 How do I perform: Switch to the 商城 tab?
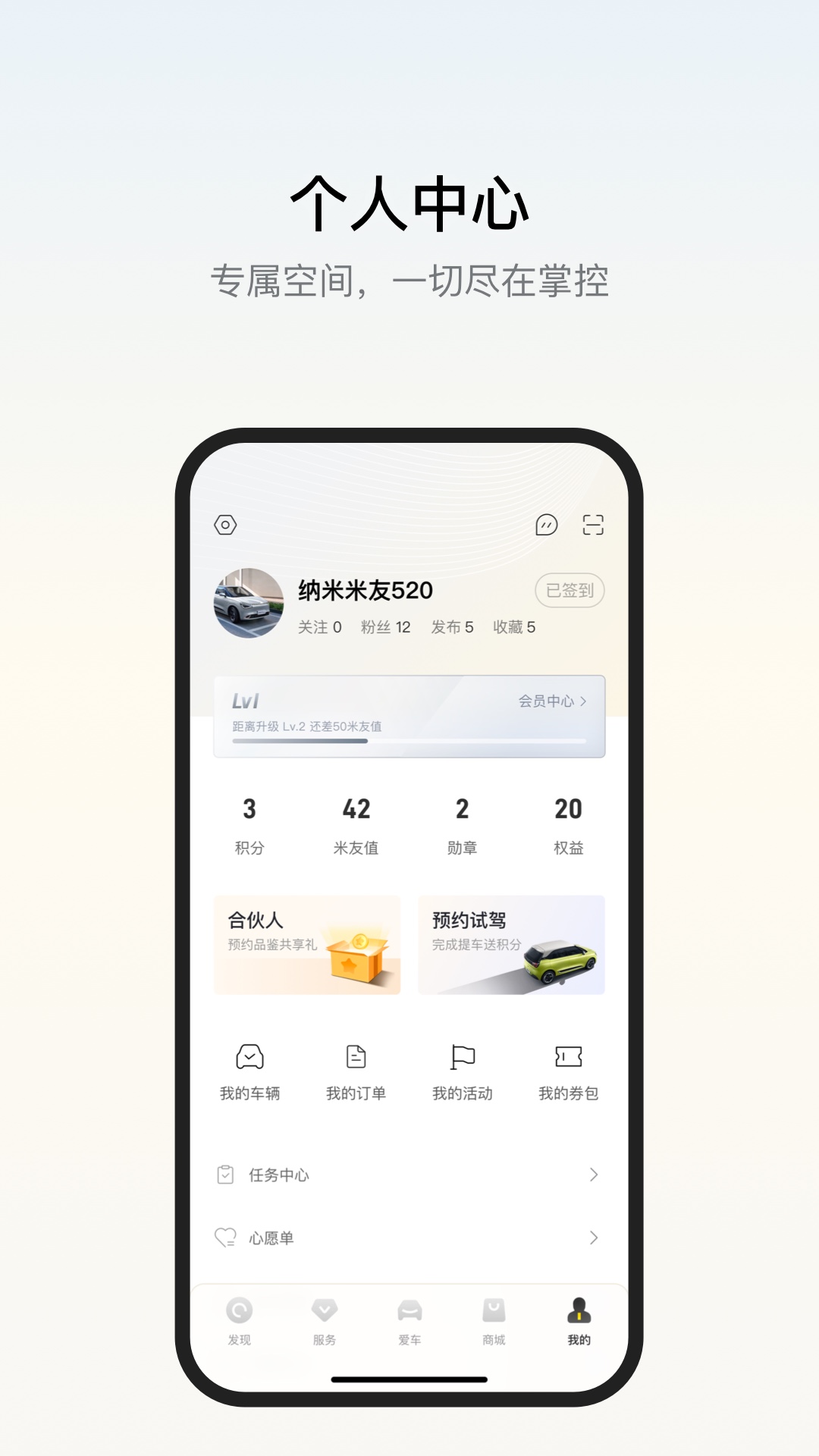click(493, 1319)
